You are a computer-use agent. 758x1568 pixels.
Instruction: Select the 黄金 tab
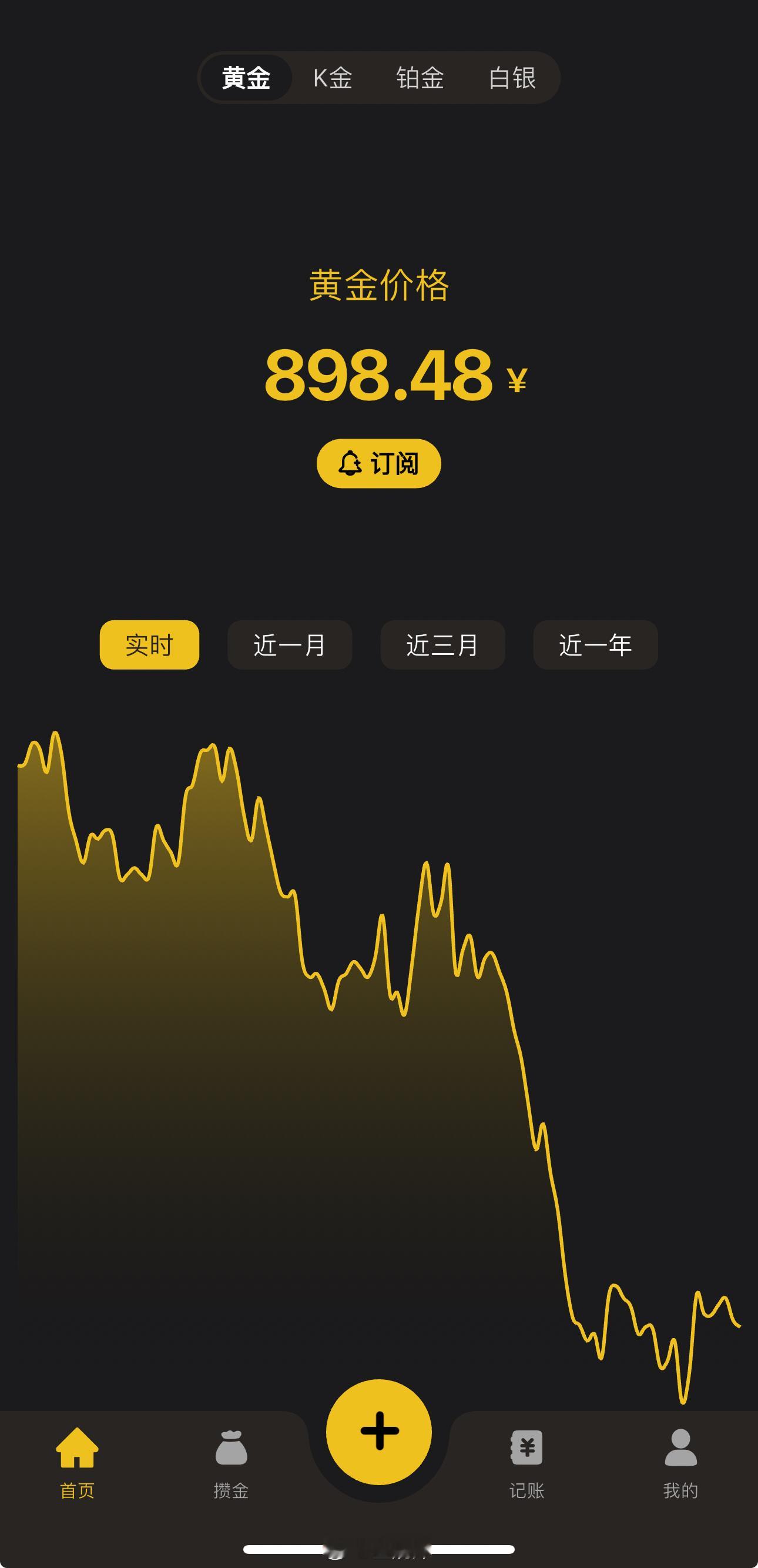[x=247, y=78]
